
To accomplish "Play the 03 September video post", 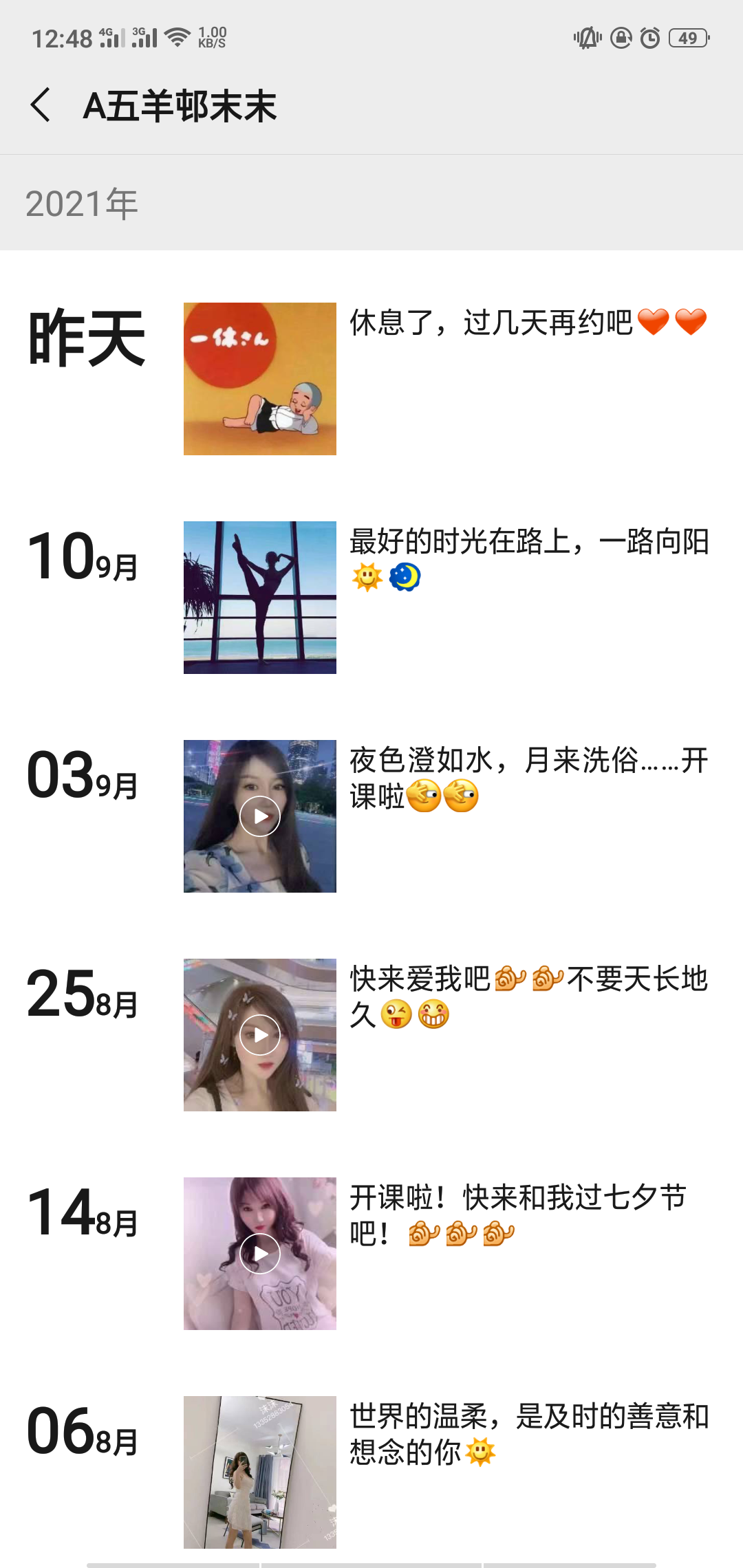I will coord(259,816).
